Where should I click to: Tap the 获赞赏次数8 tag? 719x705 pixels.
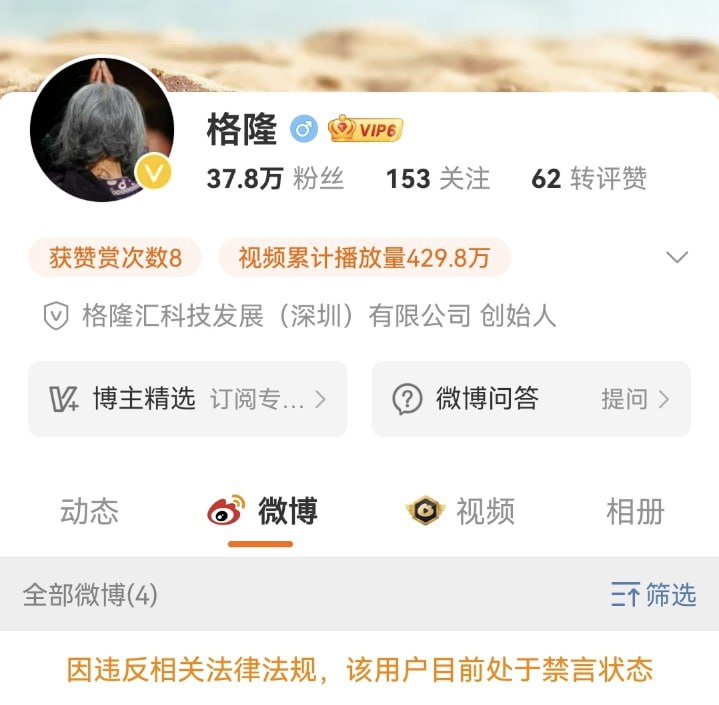coord(116,258)
